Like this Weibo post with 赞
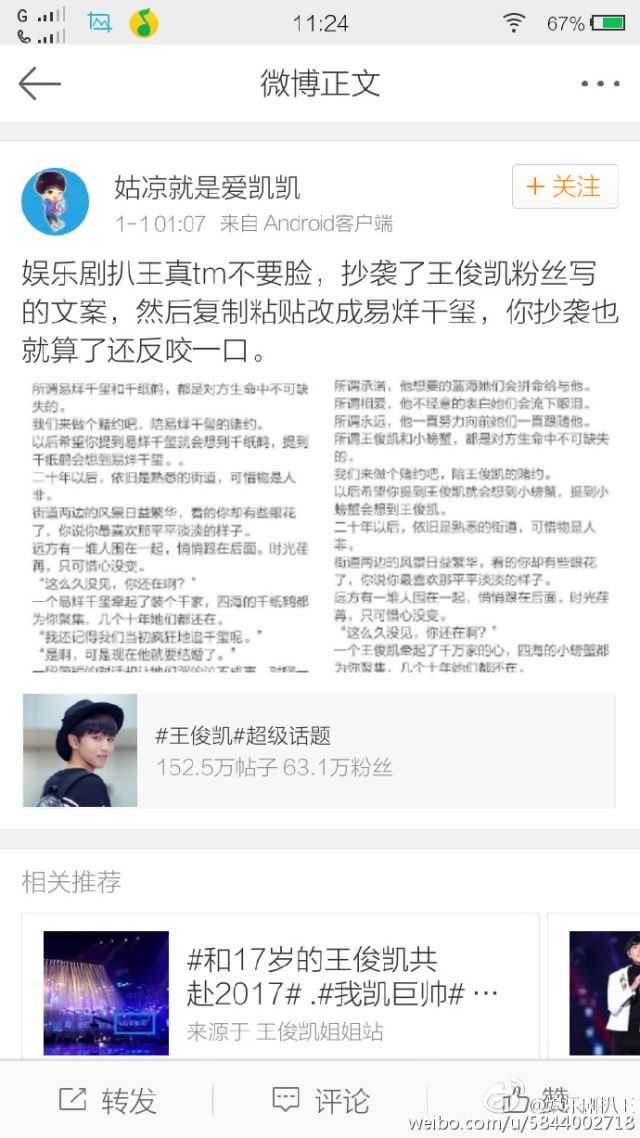640x1138 pixels. click(533, 1101)
